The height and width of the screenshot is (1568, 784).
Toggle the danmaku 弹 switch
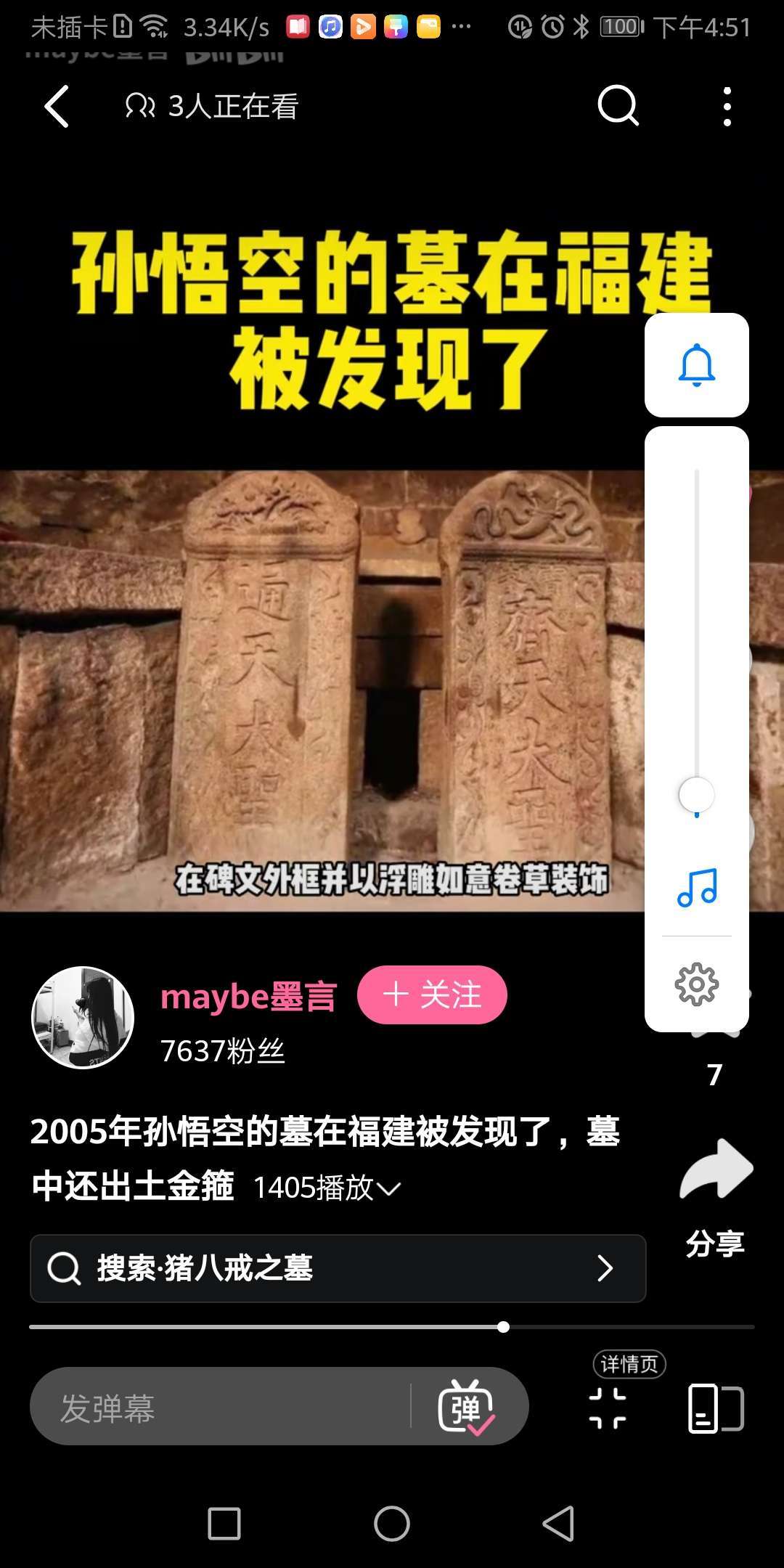coord(465,1408)
